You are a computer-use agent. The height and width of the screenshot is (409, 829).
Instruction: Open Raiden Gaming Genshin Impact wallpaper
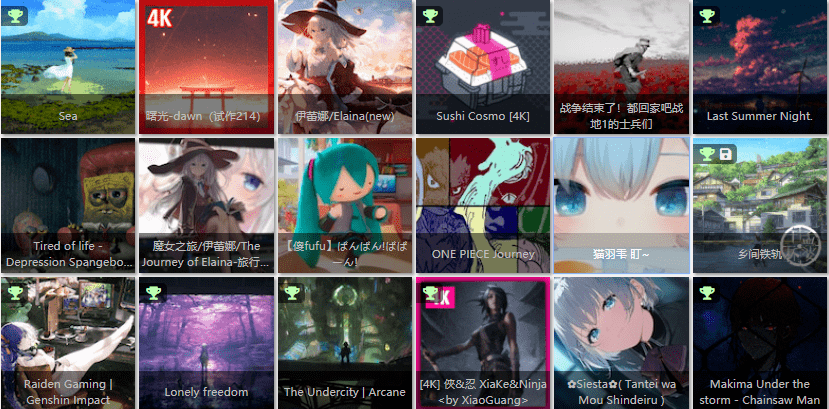pos(68,340)
